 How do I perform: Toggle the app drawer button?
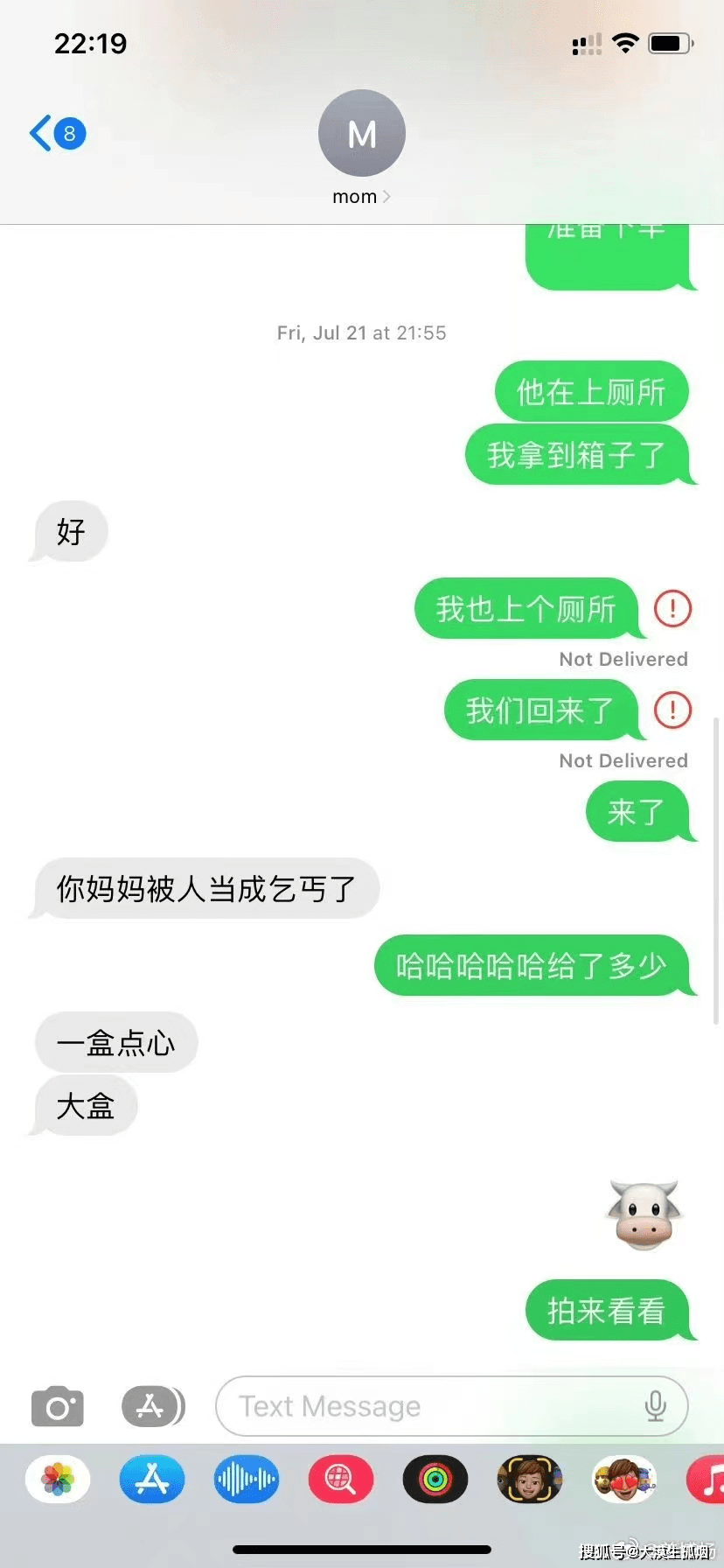(x=152, y=1406)
